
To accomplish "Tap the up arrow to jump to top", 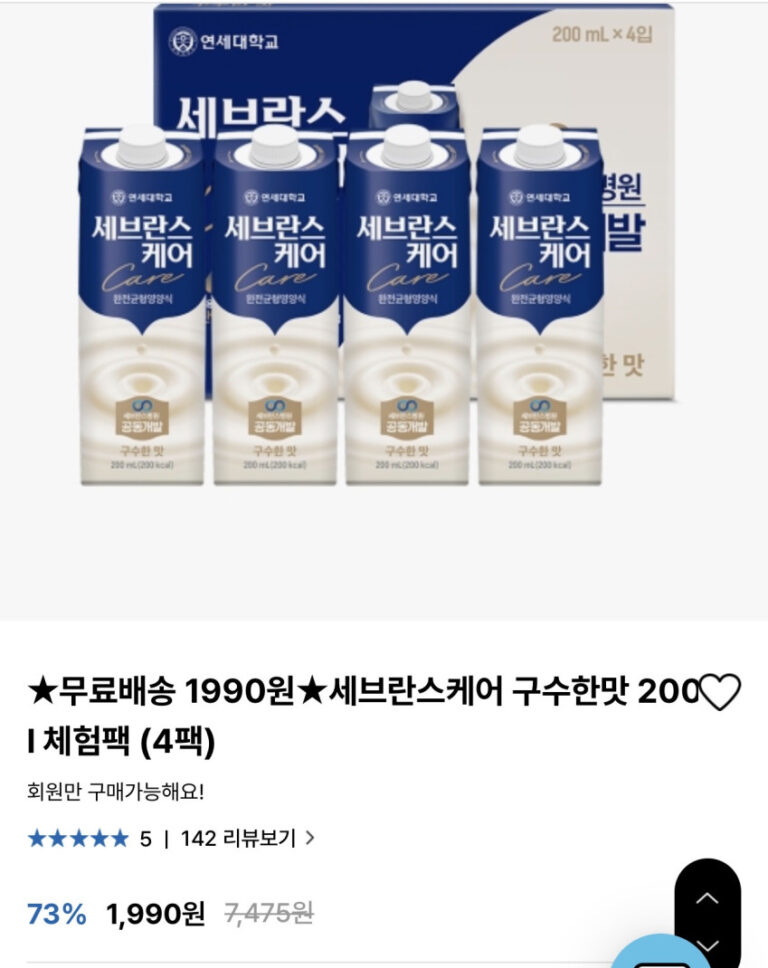I will coord(707,897).
